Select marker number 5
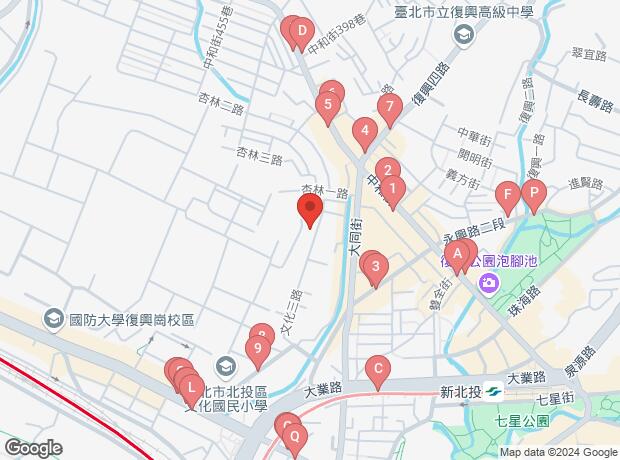The height and width of the screenshot is (460, 620). click(x=327, y=104)
